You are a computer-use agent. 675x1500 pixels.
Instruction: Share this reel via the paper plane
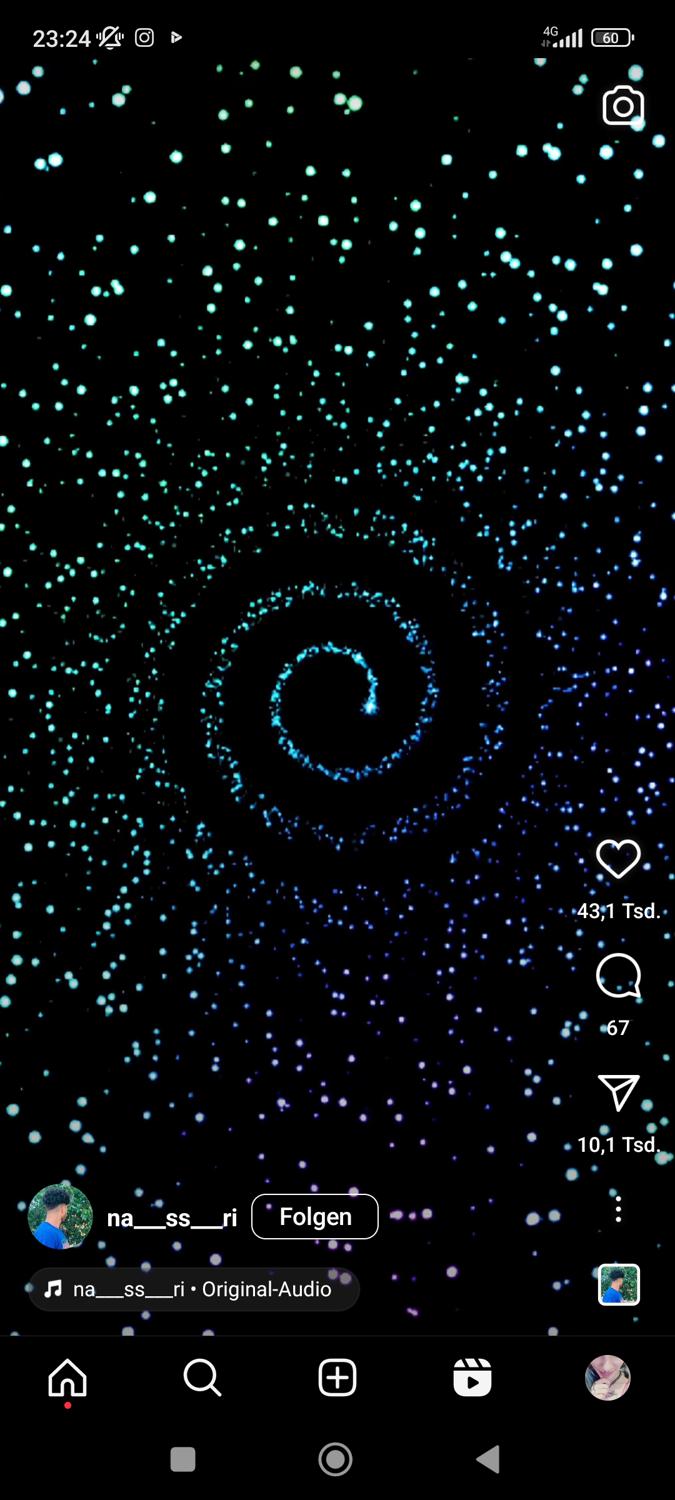point(618,1093)
